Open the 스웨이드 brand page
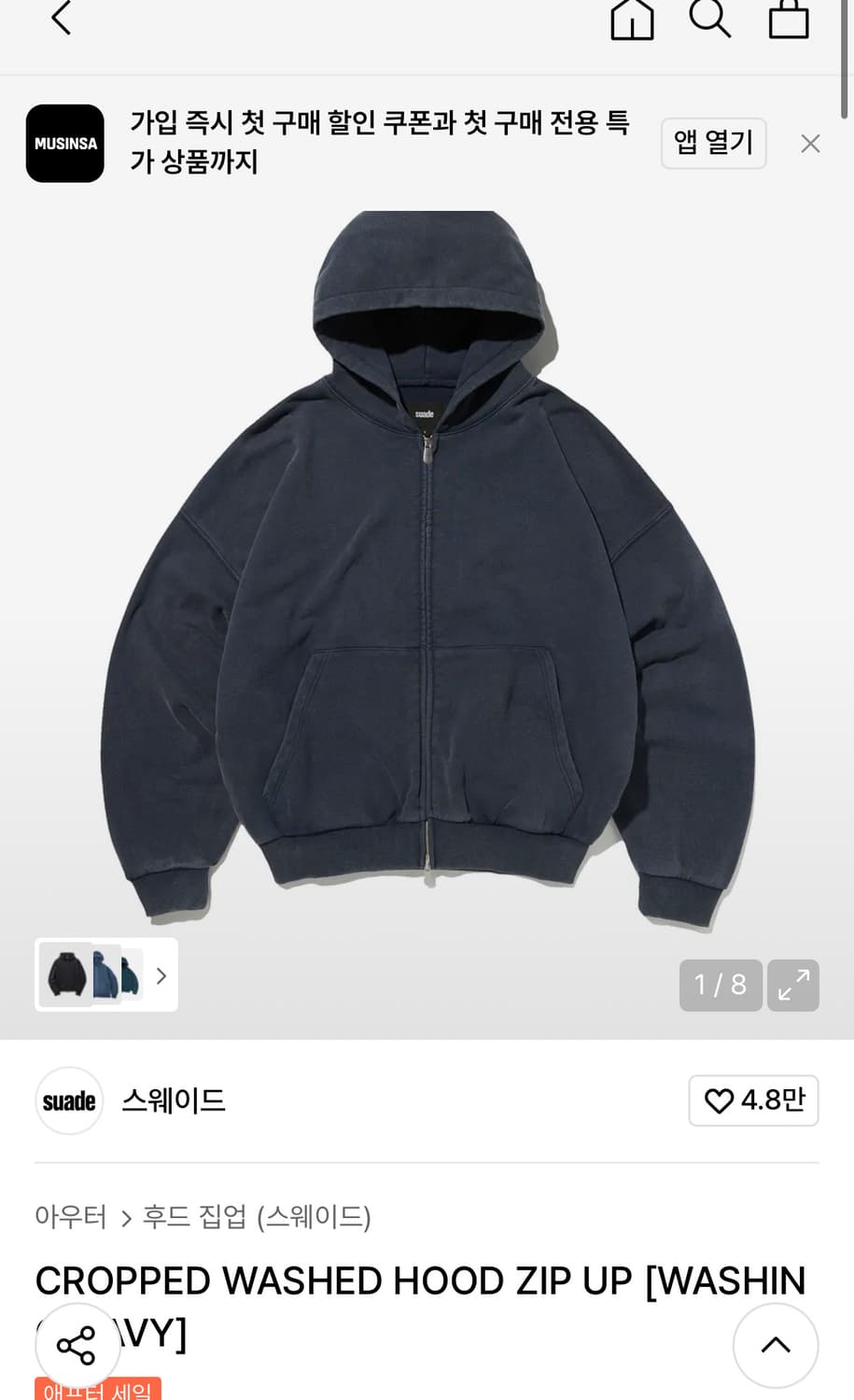The width and height of the screenshot is (854, 1400). [x=174, y=1100]
